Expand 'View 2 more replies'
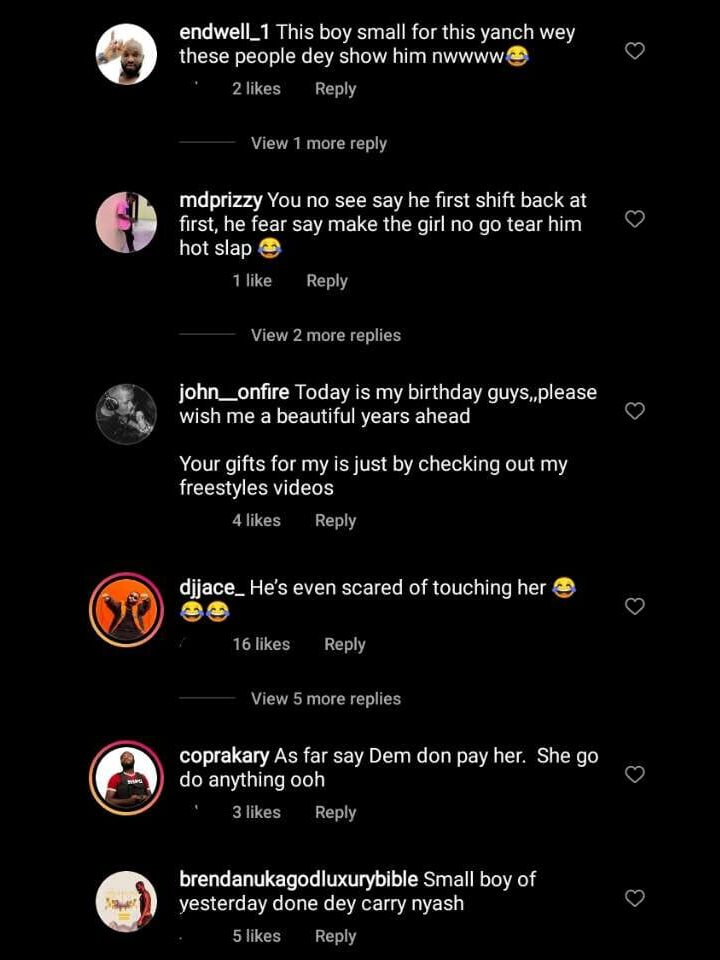The height and width of the screenshot is (960, 720). [x=325, y=335]
